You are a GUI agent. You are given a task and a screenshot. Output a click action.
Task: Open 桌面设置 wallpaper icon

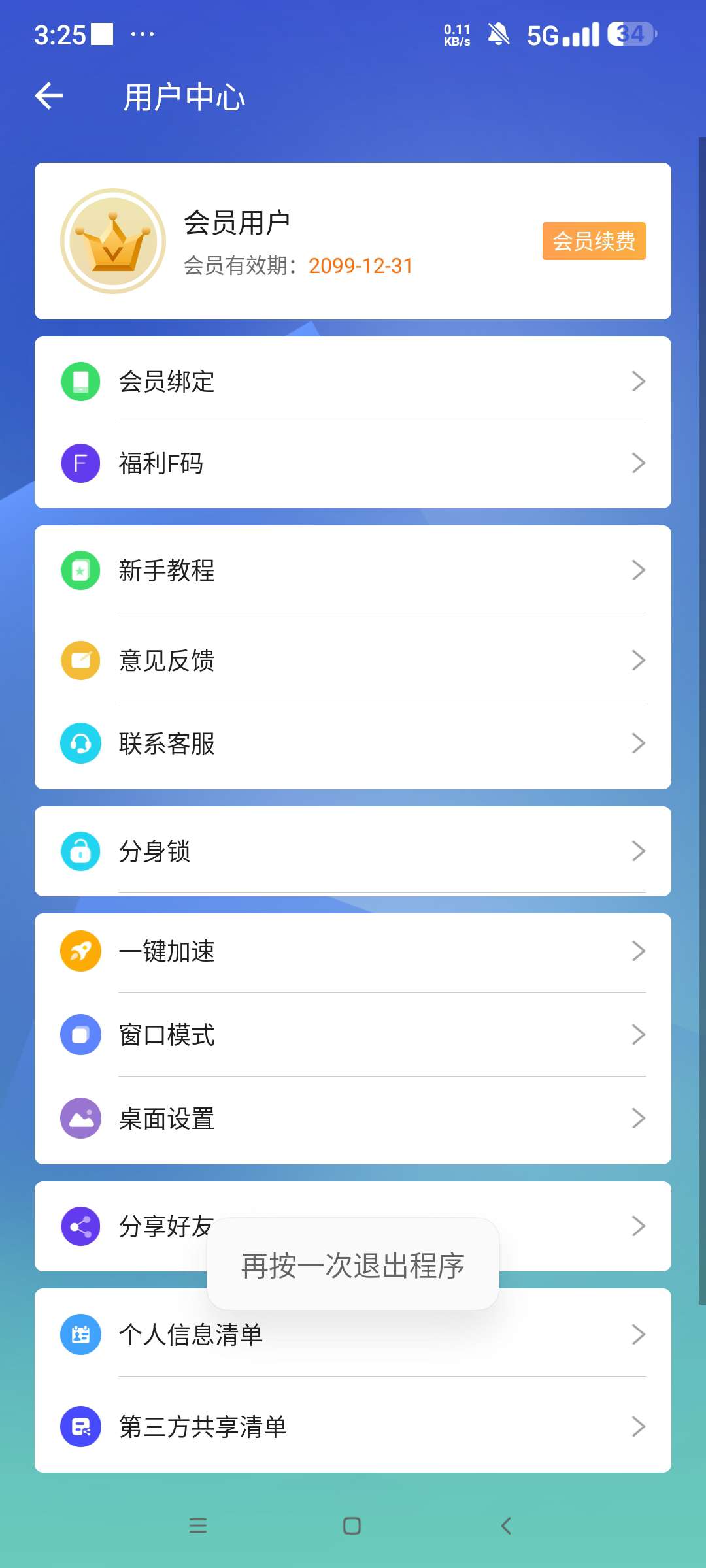coord(80,1119)
